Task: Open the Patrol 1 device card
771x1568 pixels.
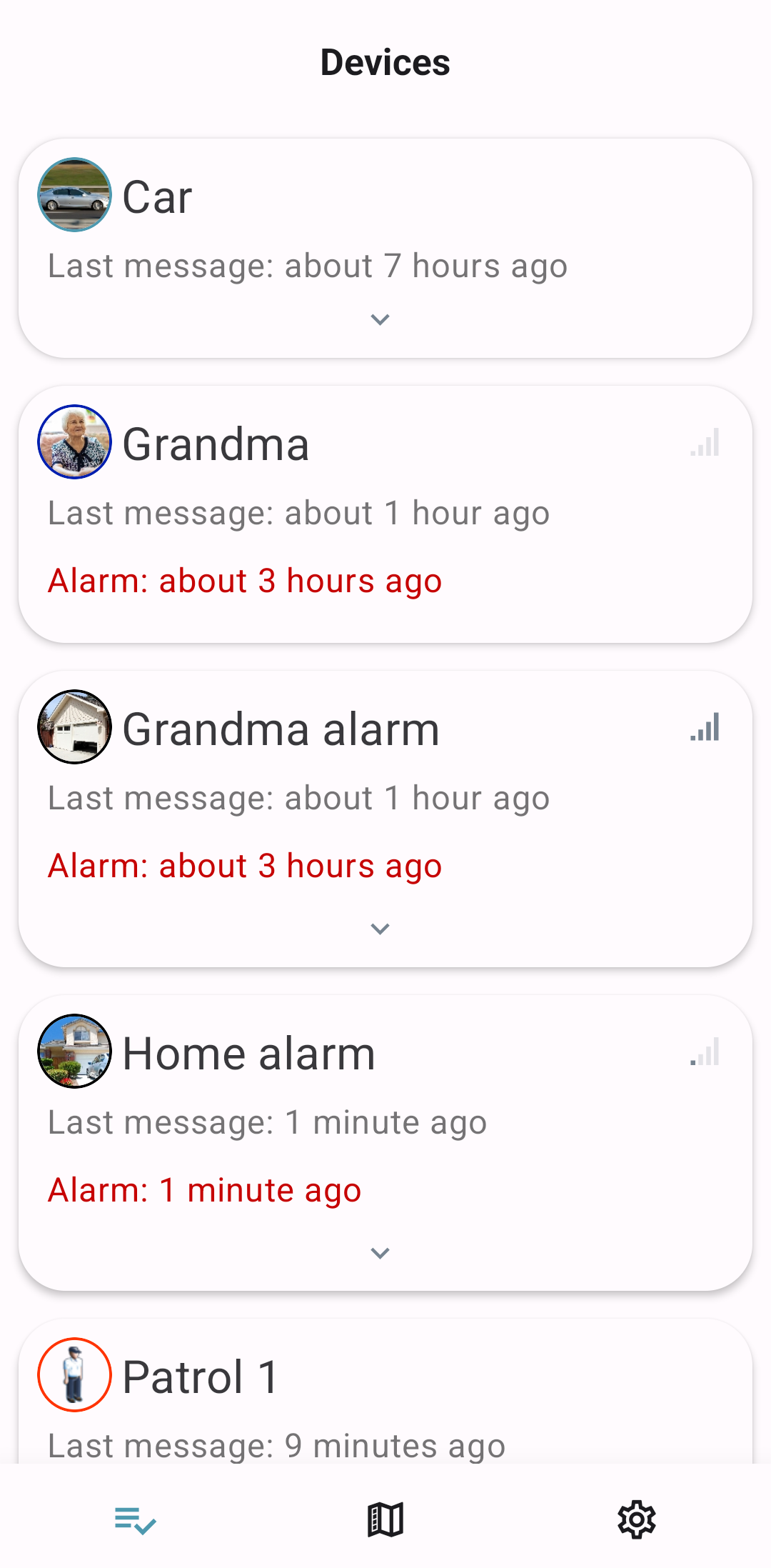Action: pos(385,1392)
